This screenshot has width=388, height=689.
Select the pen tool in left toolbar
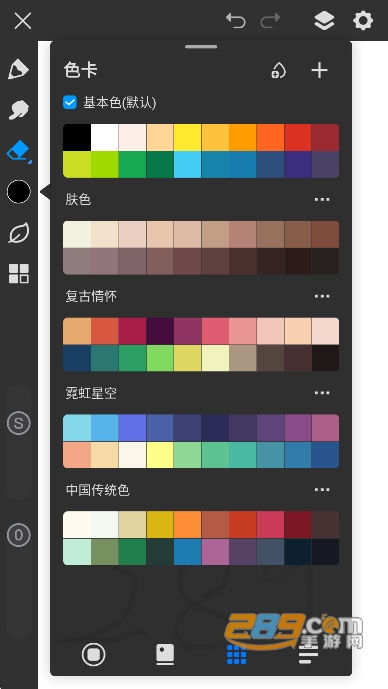(x=18, y=69)
